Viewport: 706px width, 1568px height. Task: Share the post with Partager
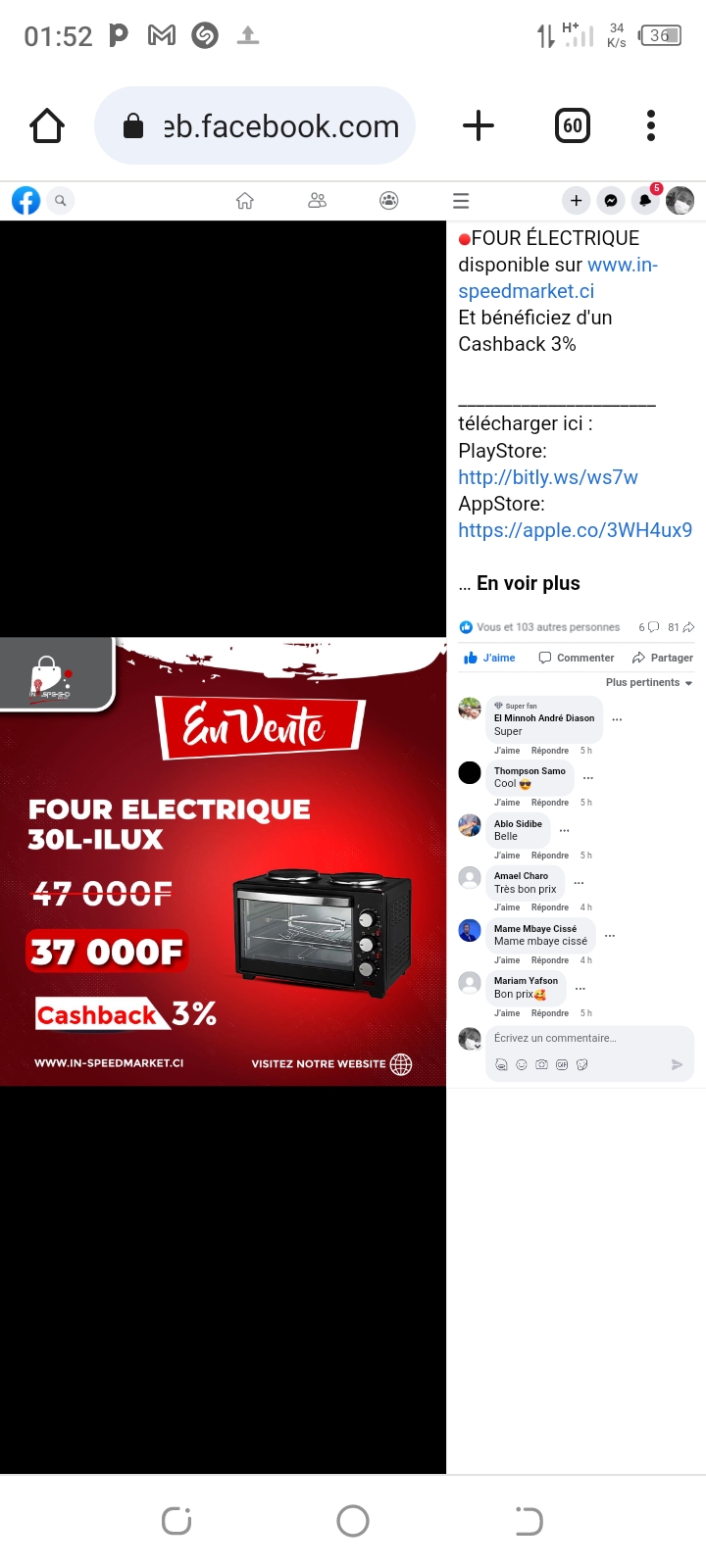663,658
